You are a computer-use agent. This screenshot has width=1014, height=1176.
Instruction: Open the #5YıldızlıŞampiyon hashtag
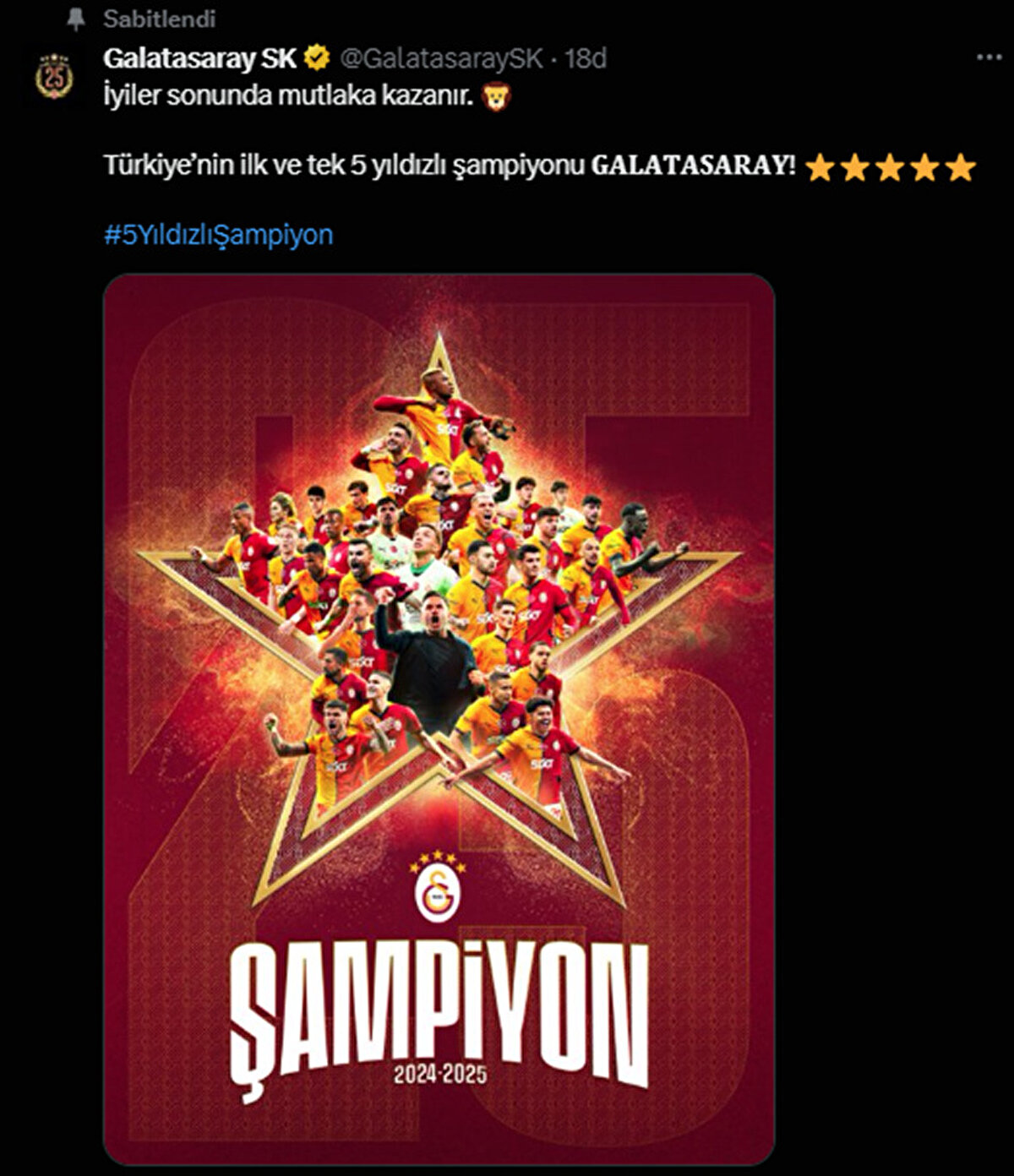218,234
